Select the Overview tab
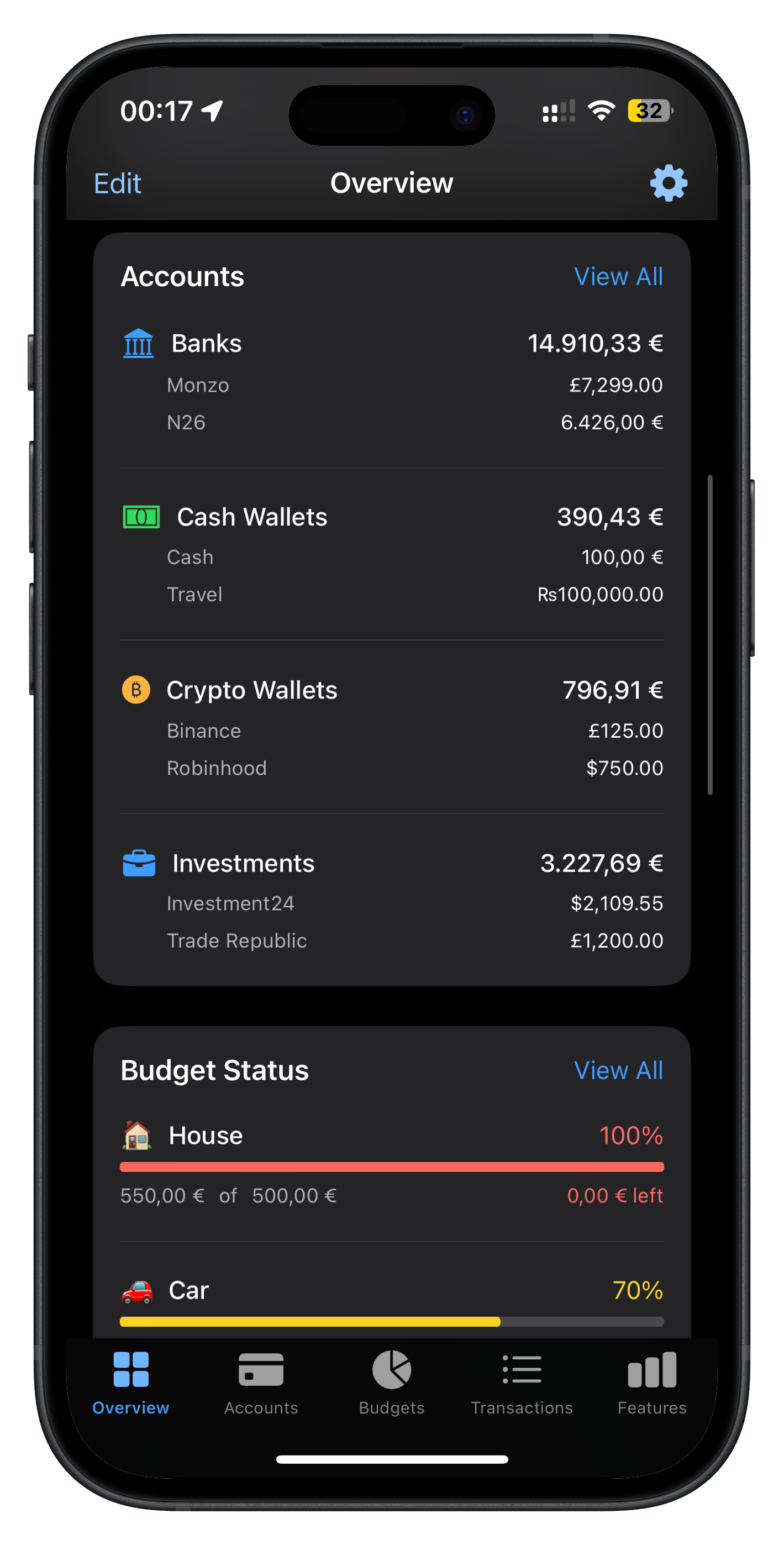Viewport: 784px width, 1545px height. [131, 1383]
